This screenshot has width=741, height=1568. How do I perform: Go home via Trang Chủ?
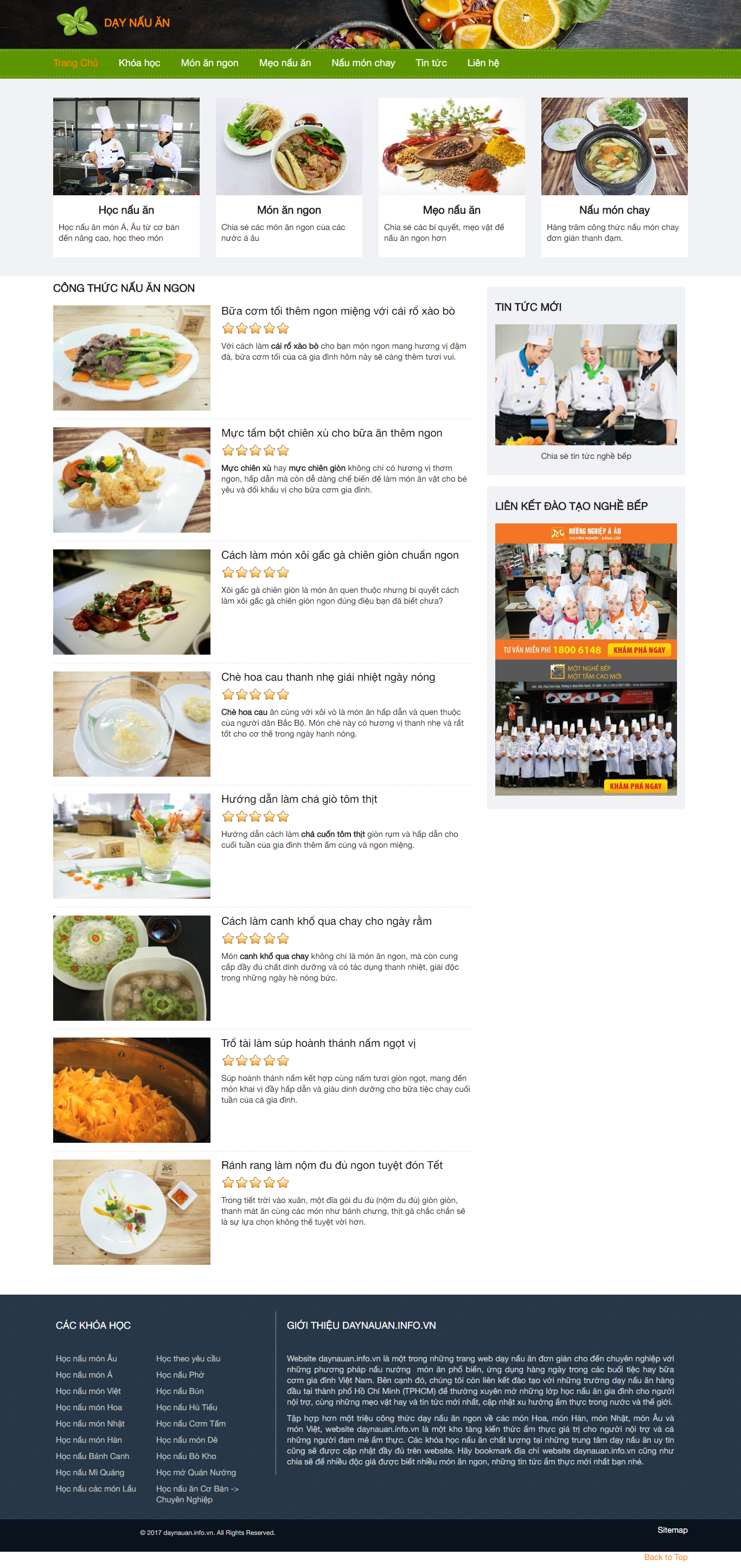pyautogui.click(x=75, y=63)
